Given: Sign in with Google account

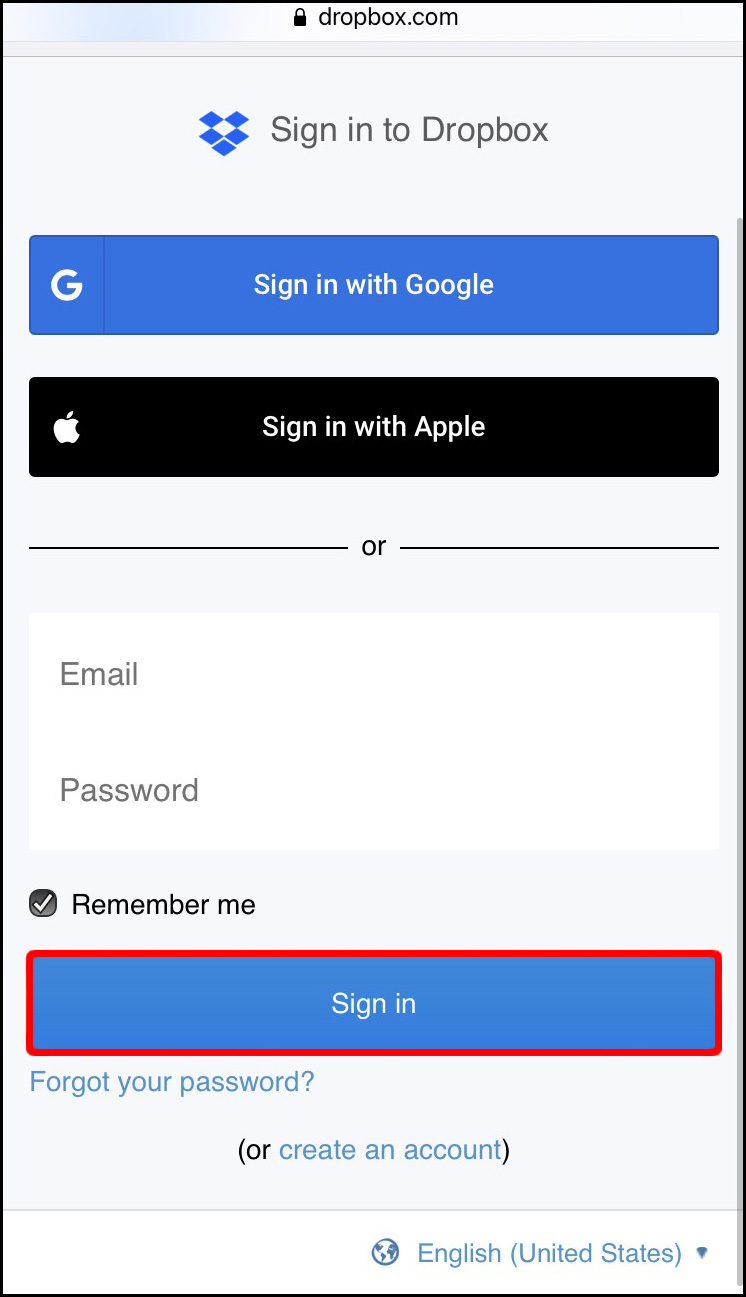Looking at the screenshot, I should click(x=373, y=285).
